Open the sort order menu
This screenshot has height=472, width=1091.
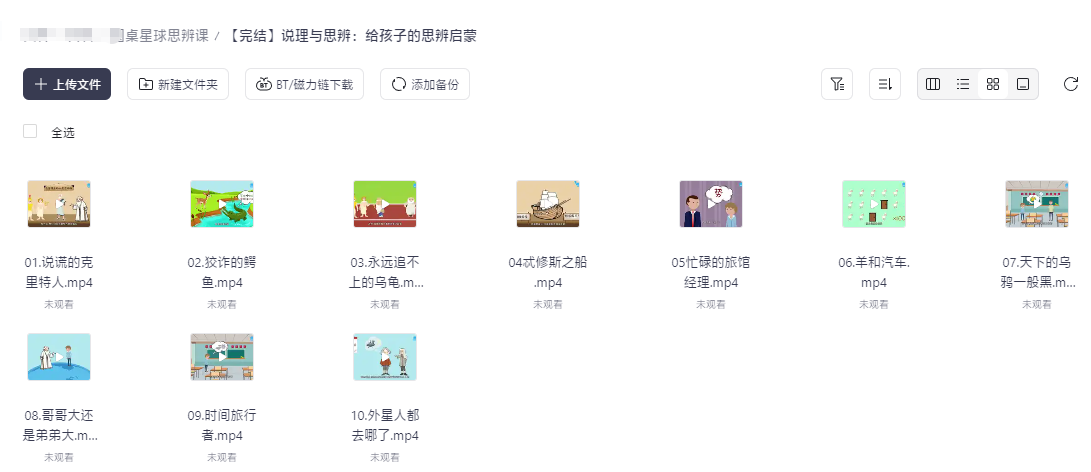pos(885,84)
